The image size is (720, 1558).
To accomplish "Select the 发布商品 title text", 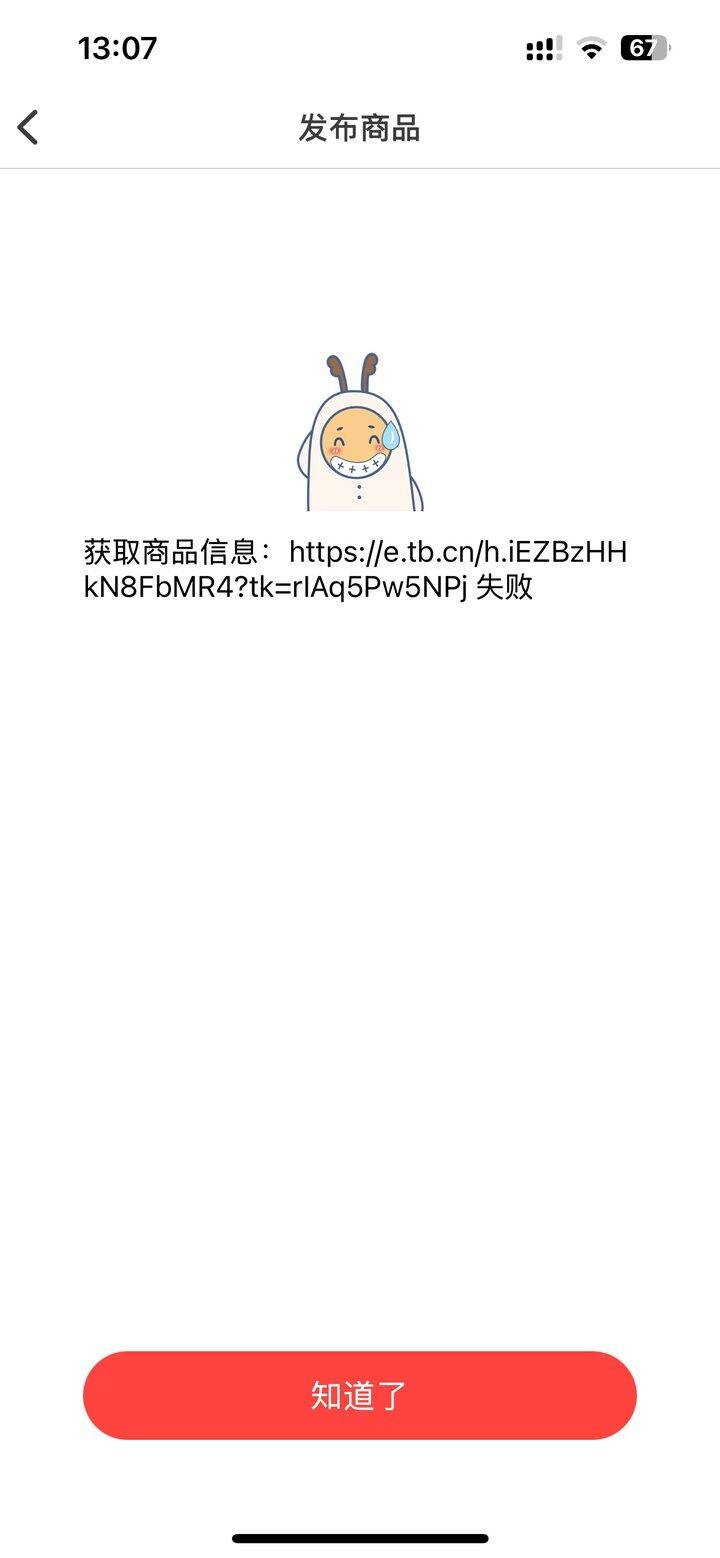I will [x=360, y=127].
